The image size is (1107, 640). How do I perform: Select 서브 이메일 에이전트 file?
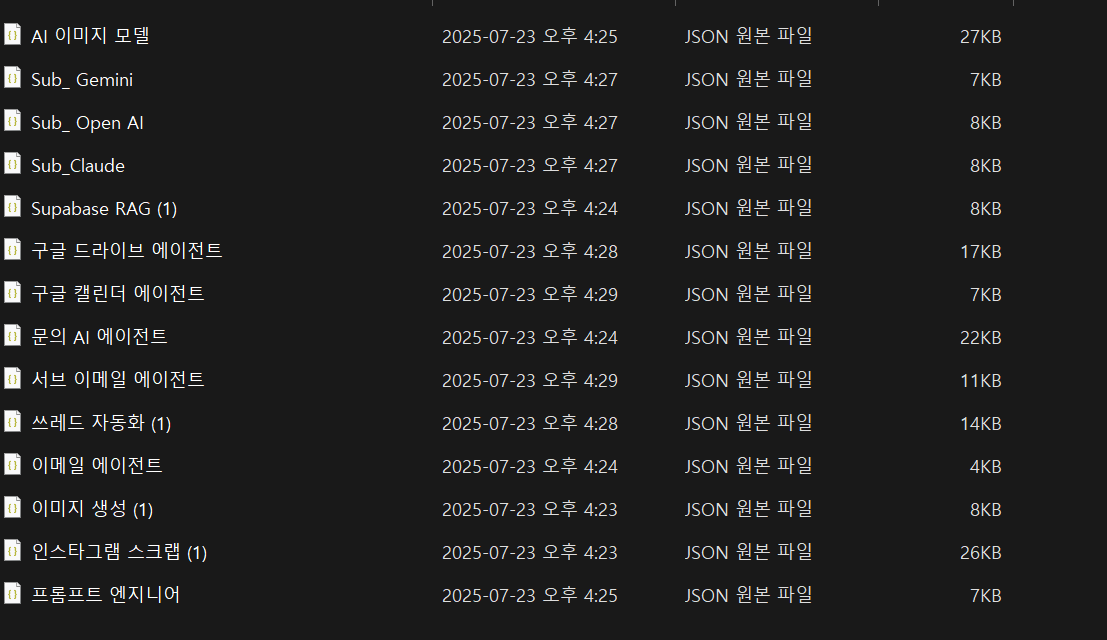(x=117, y=379)
